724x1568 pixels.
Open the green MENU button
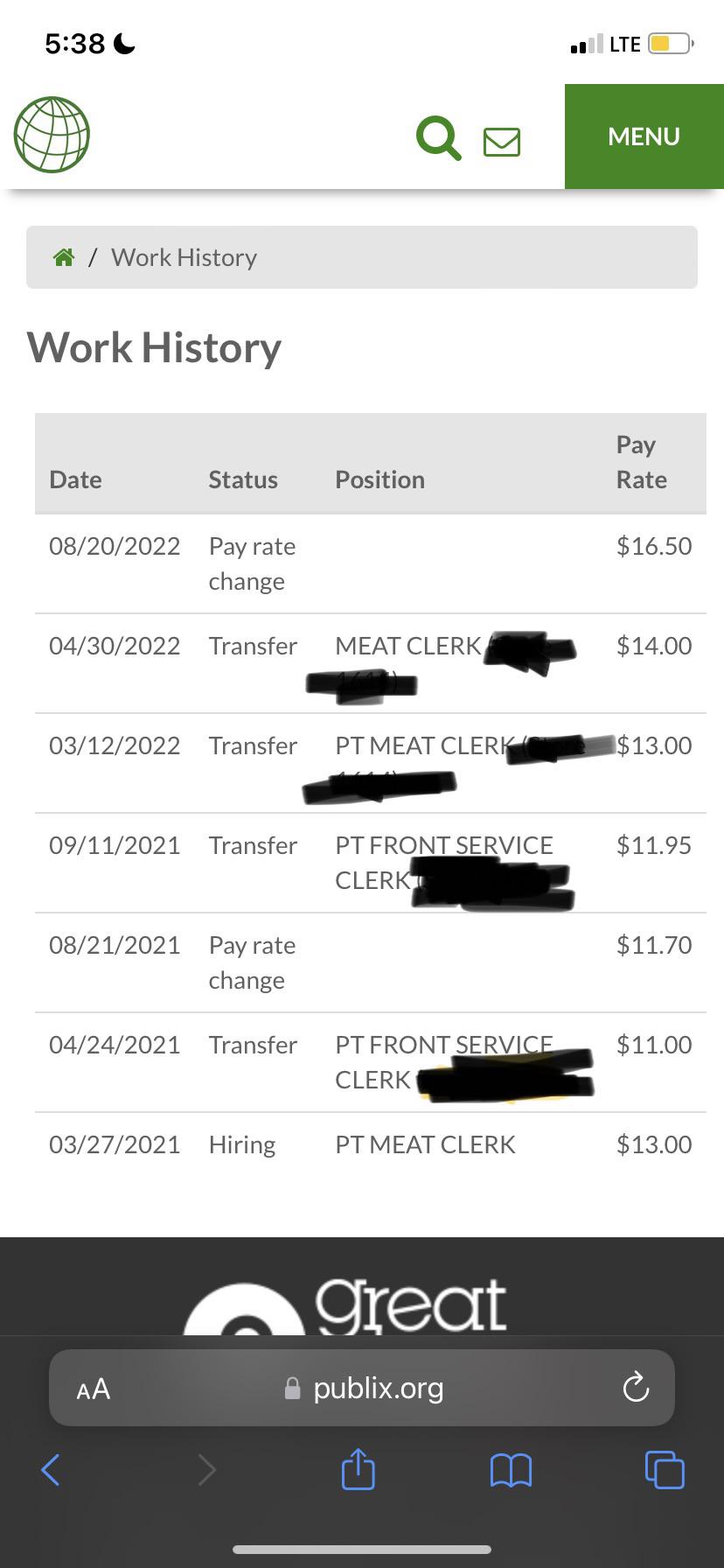click(644, 136)
